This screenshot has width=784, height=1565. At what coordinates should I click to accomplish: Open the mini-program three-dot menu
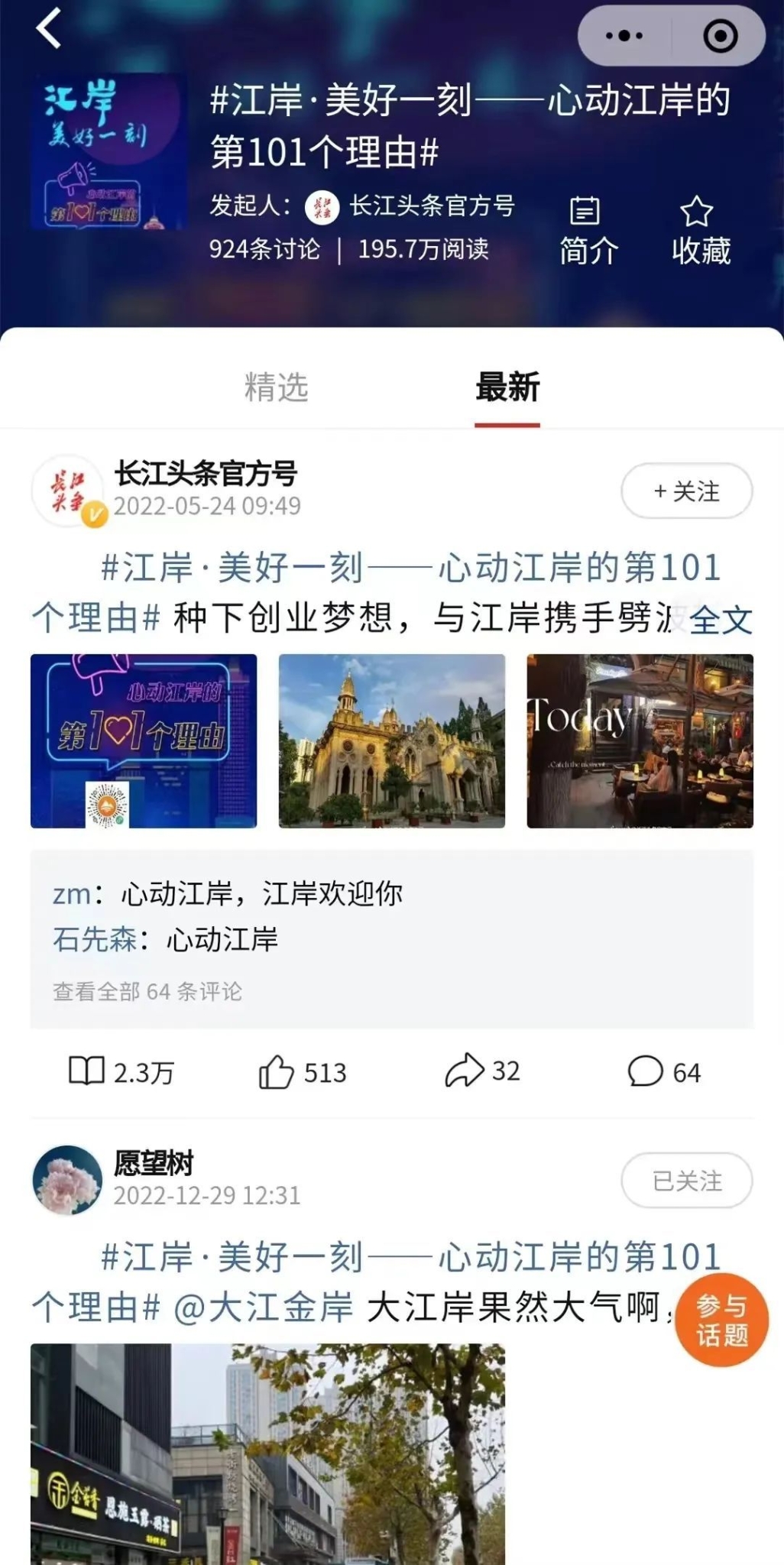pyautogui.click(x=624, y=35)
